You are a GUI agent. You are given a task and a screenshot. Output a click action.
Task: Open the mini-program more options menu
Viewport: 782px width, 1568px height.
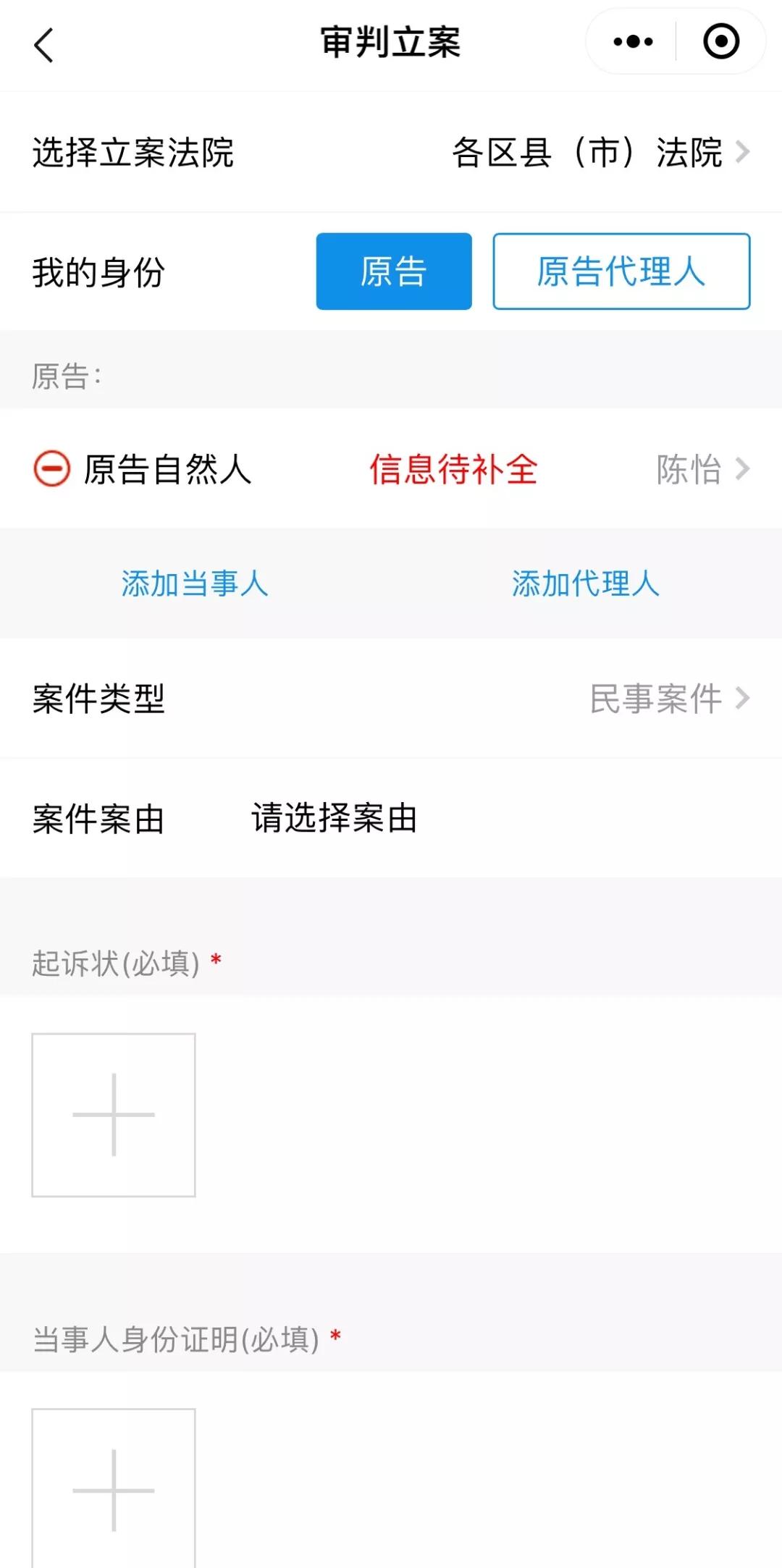coord(633,42)
